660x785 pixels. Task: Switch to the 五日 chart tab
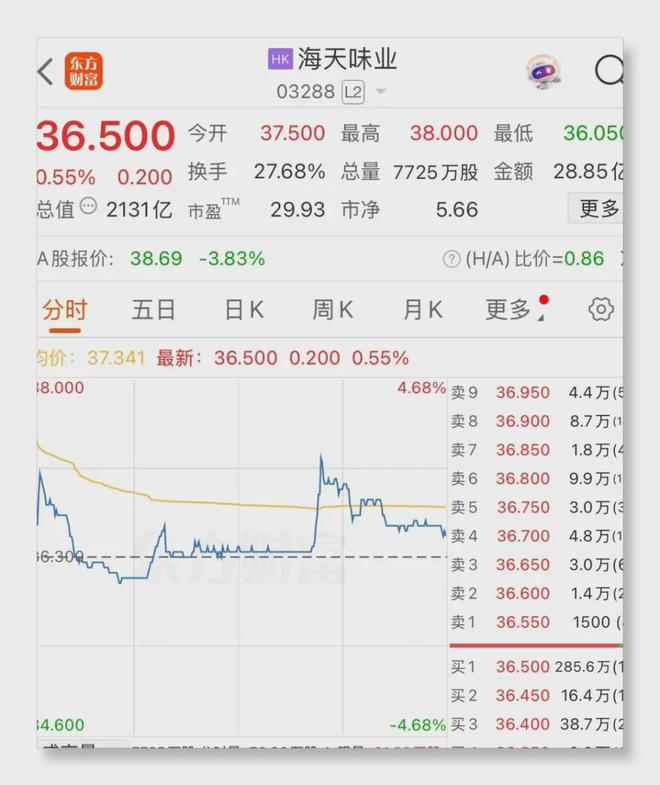[x=154, y=310]
